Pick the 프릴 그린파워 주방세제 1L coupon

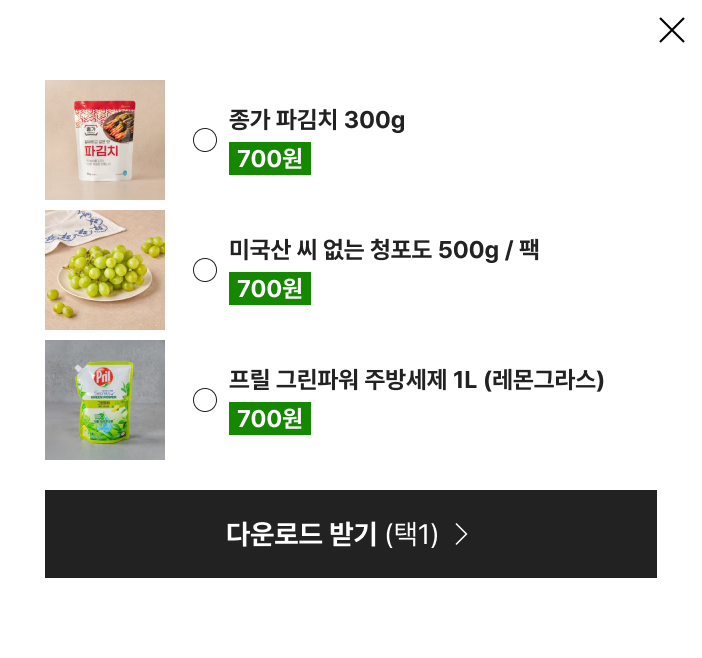pyautogui.click(x=205, y=400)
